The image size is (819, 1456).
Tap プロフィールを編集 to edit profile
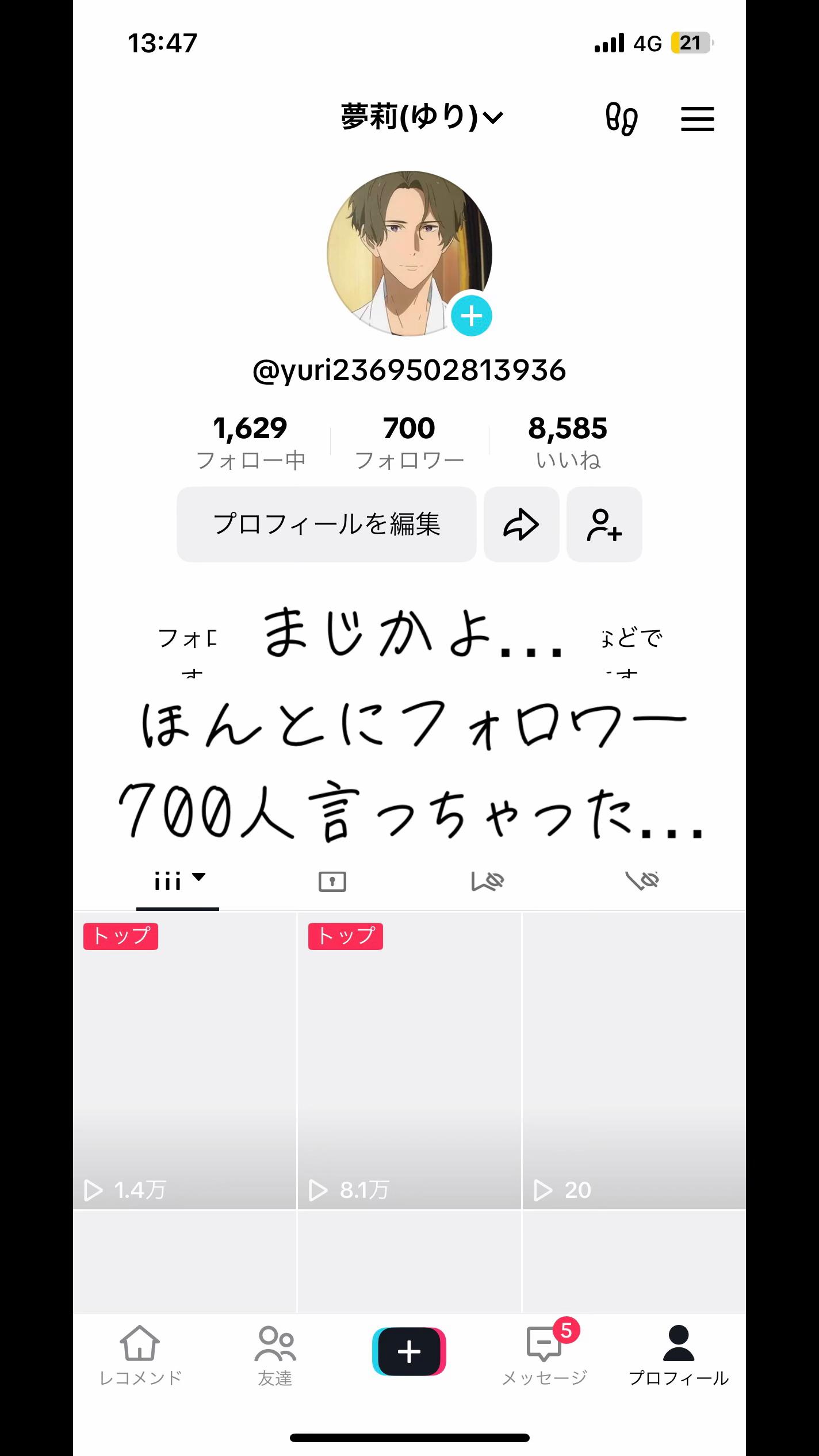[x=326, y=524]
